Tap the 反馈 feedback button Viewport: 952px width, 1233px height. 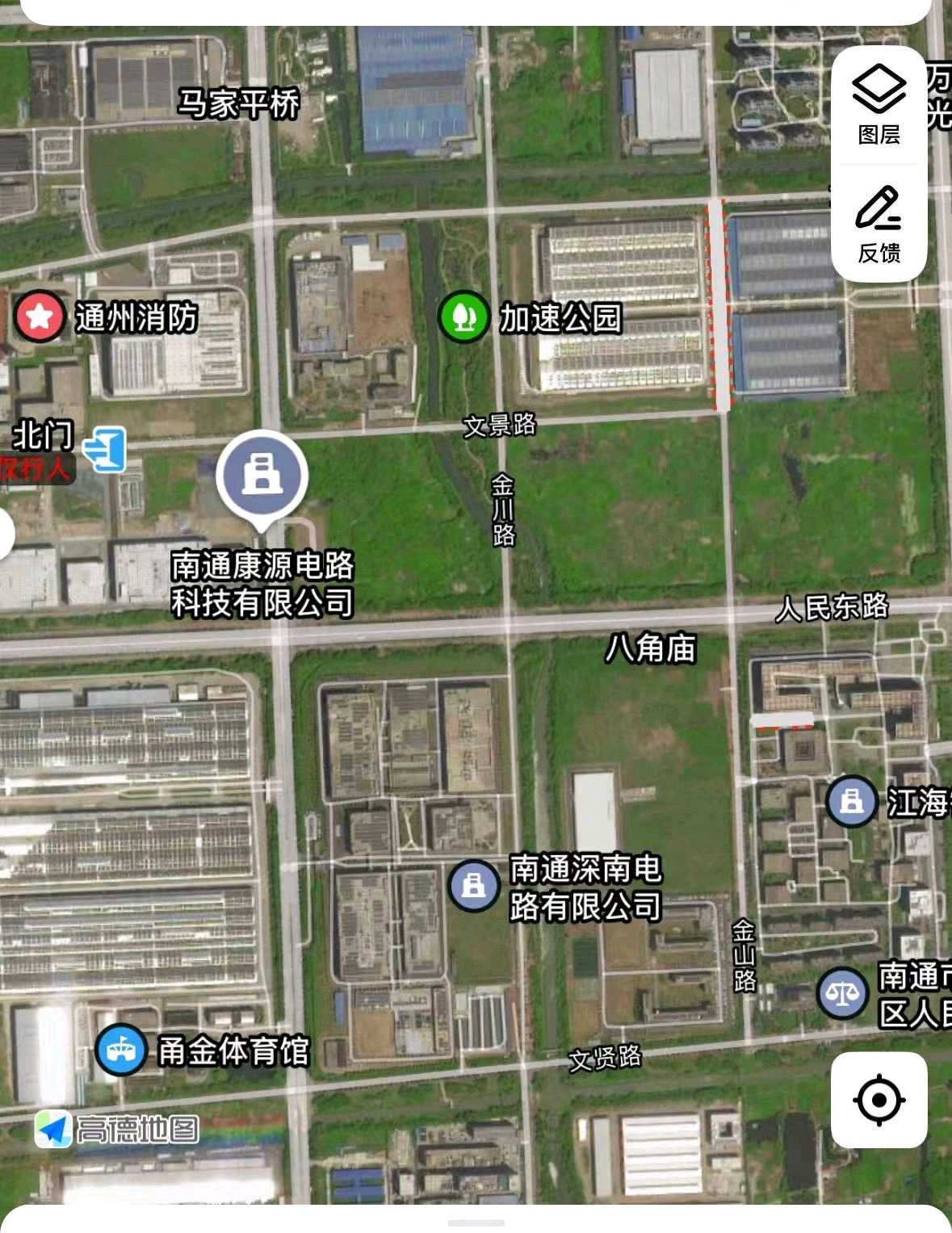pos(879,224)
